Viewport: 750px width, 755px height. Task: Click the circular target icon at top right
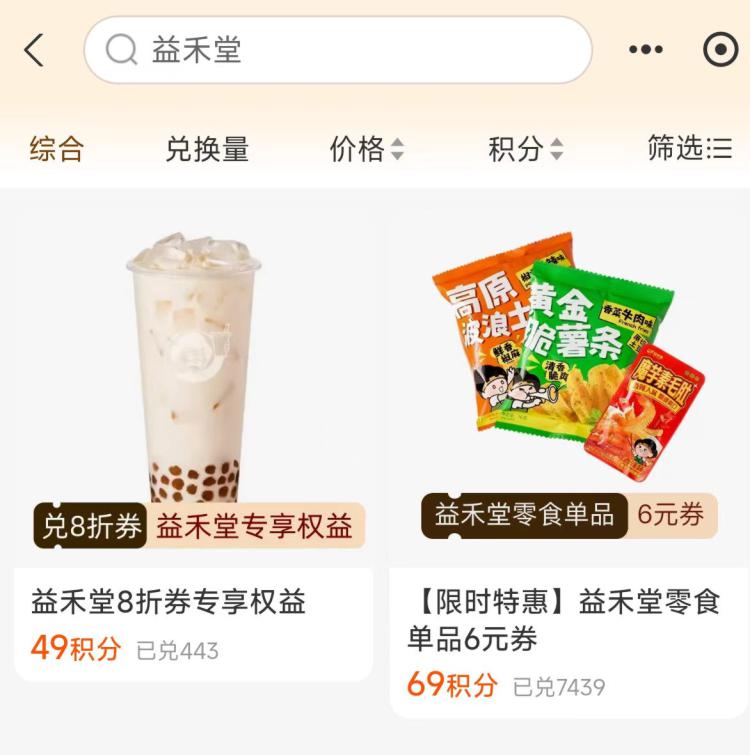pyautogui.click(x=722, y=47)
